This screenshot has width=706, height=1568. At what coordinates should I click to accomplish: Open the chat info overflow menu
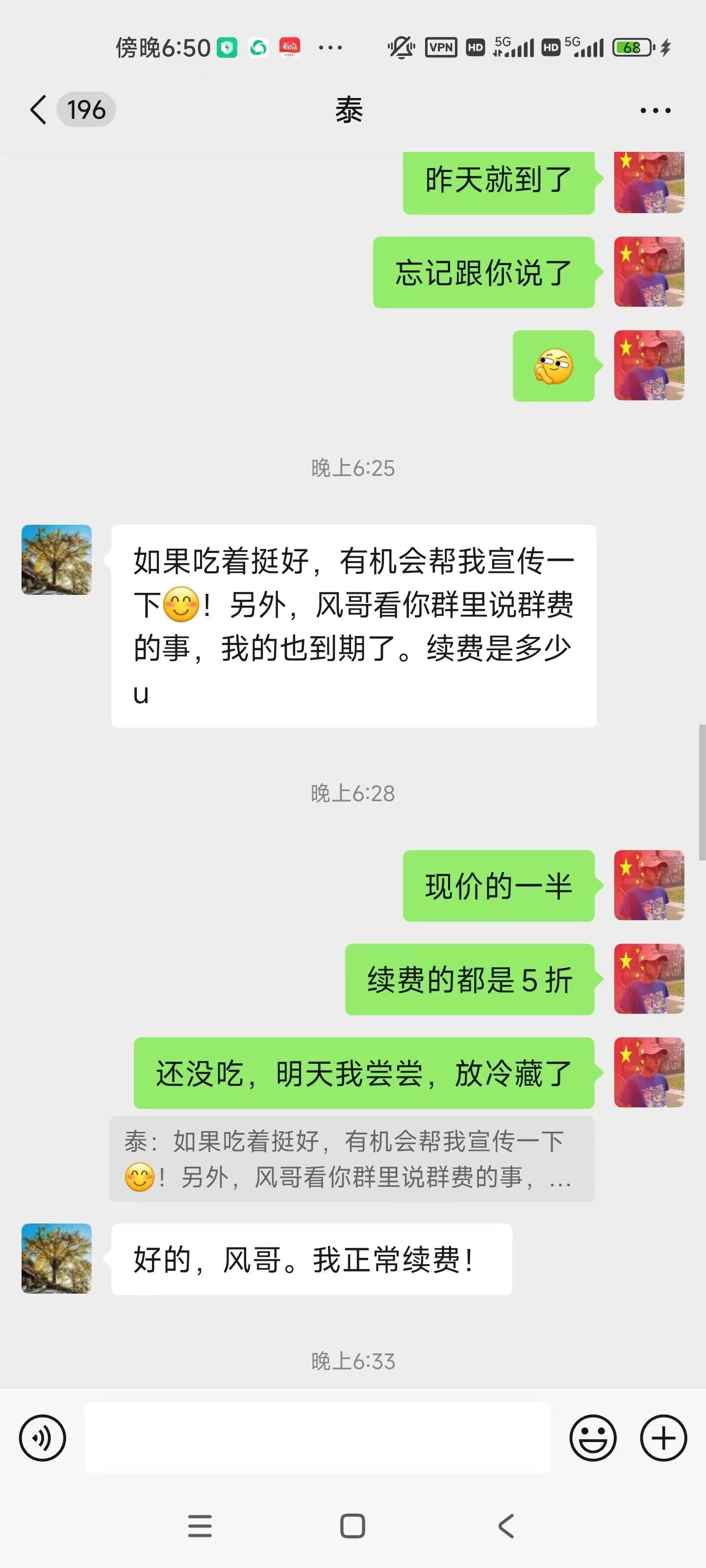click(655, 110)
